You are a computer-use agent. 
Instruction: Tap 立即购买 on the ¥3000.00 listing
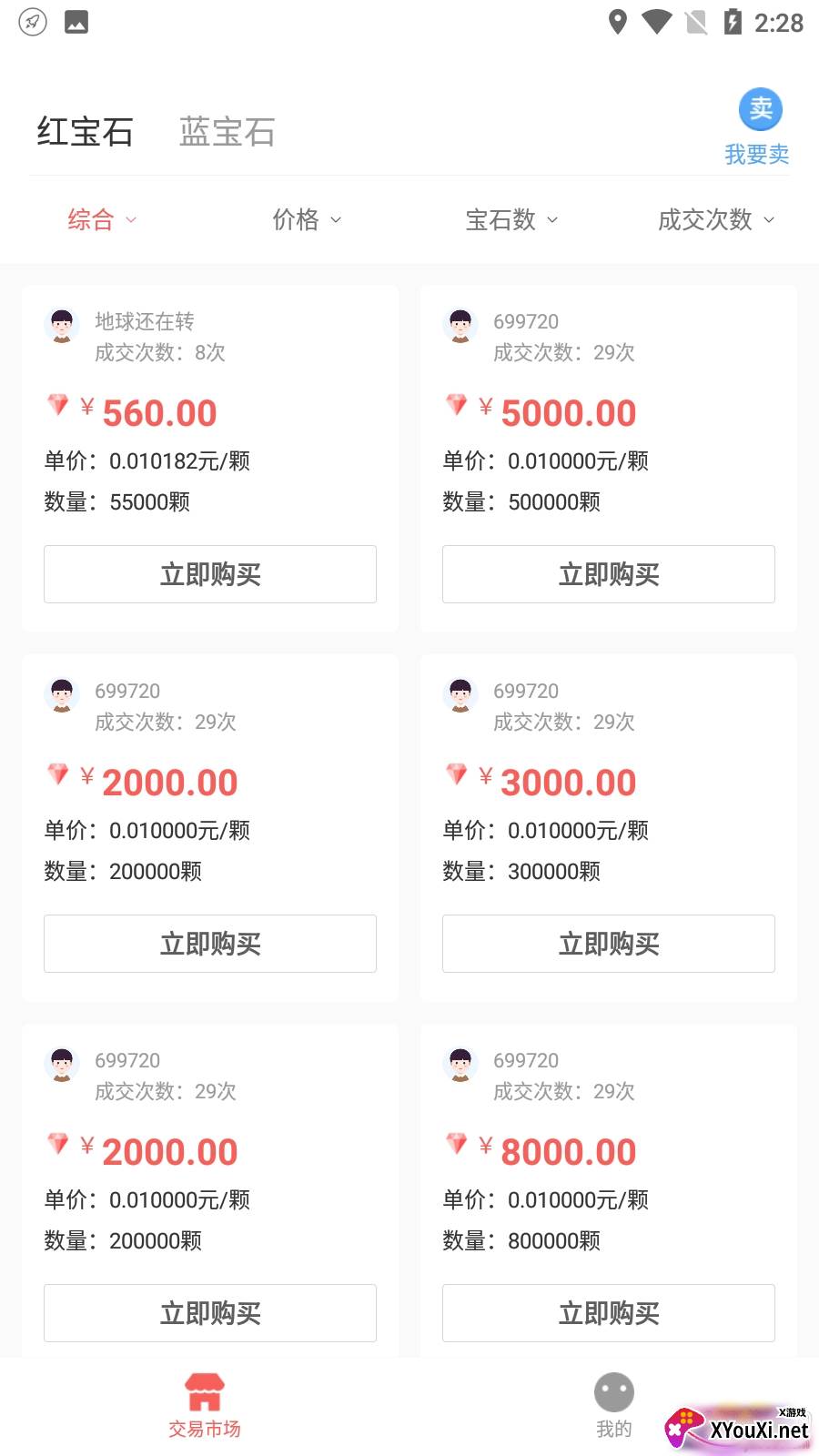point(608,944)
